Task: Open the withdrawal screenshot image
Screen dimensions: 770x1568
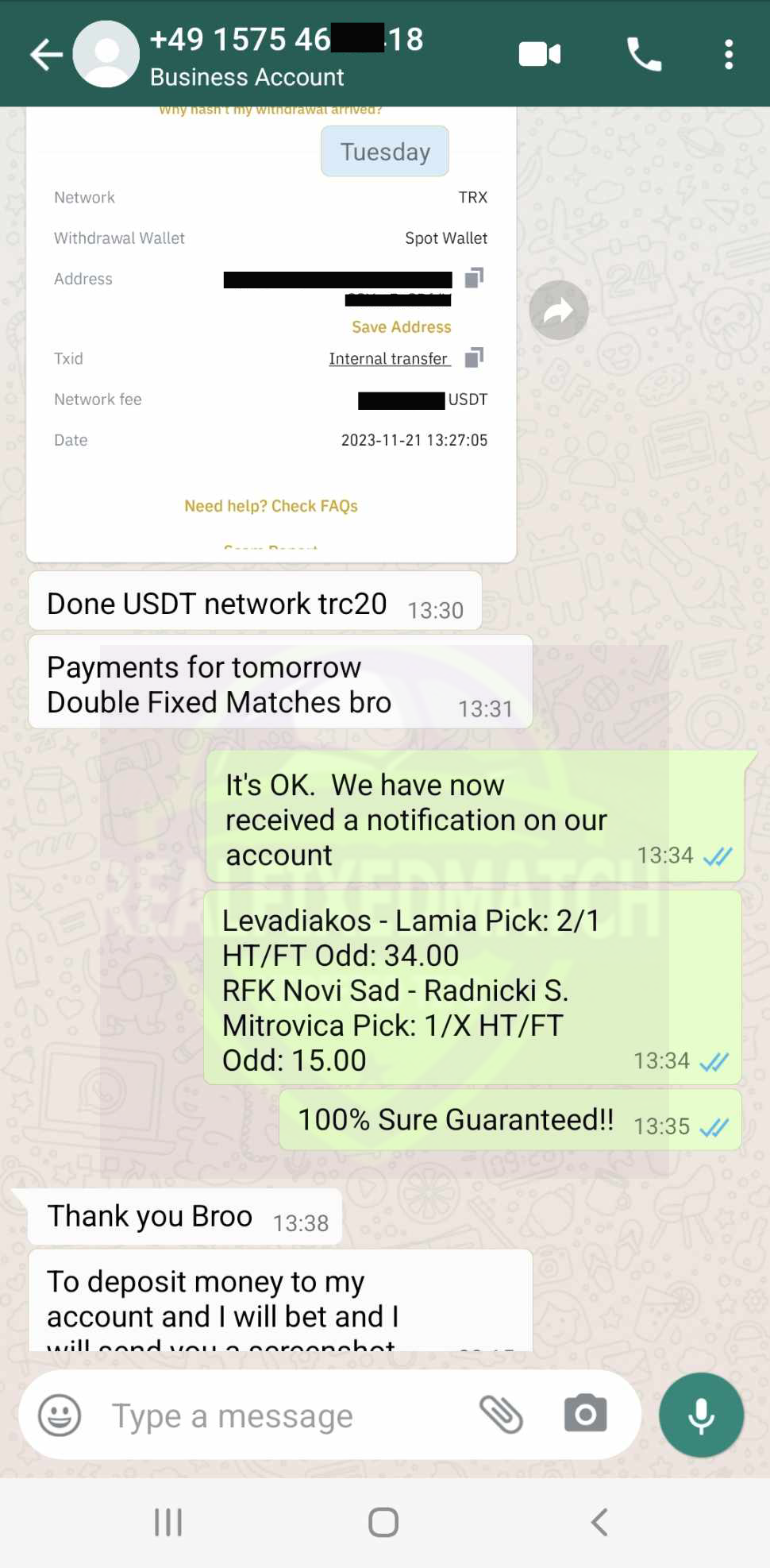Action: [x=271, y=334]
